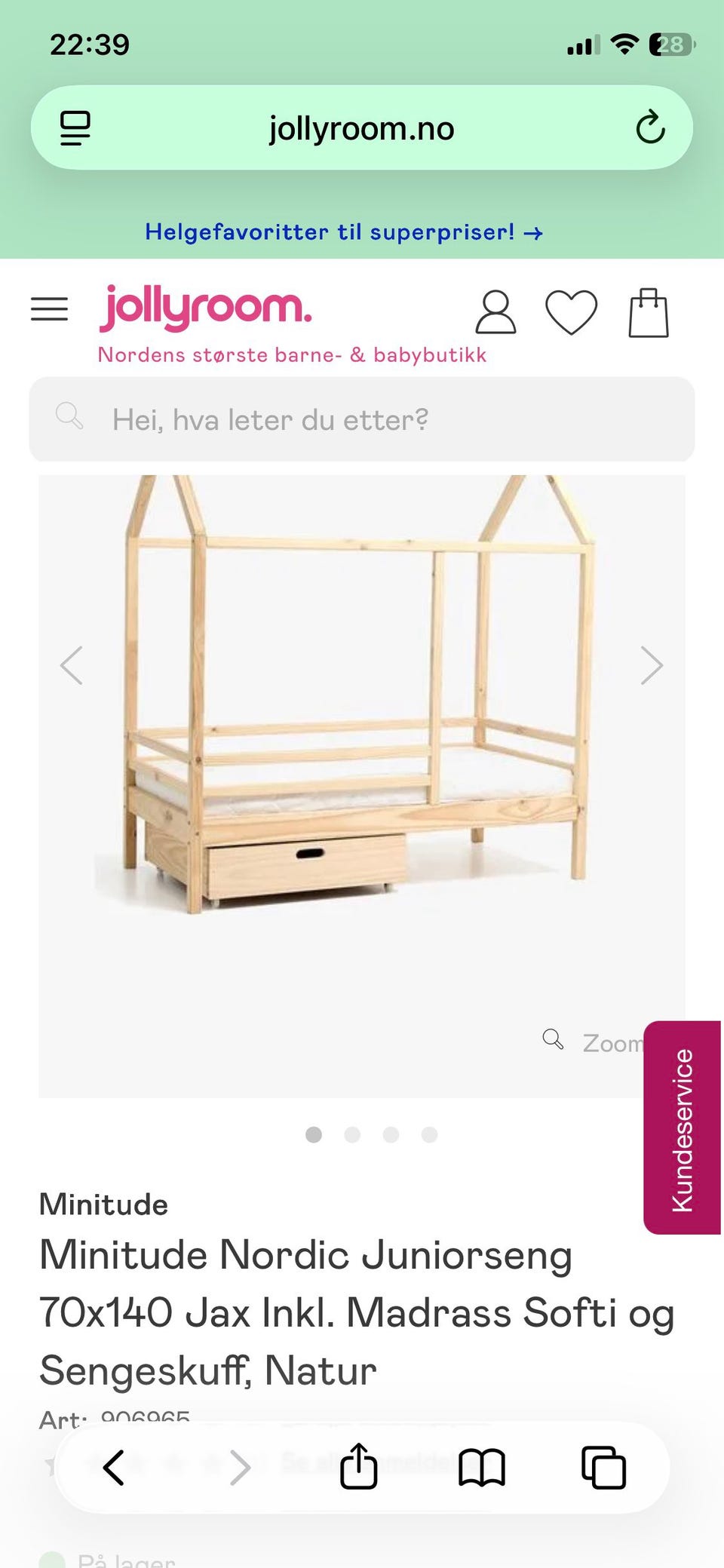
Task: Open the user account icon
Action: (495, 311)
